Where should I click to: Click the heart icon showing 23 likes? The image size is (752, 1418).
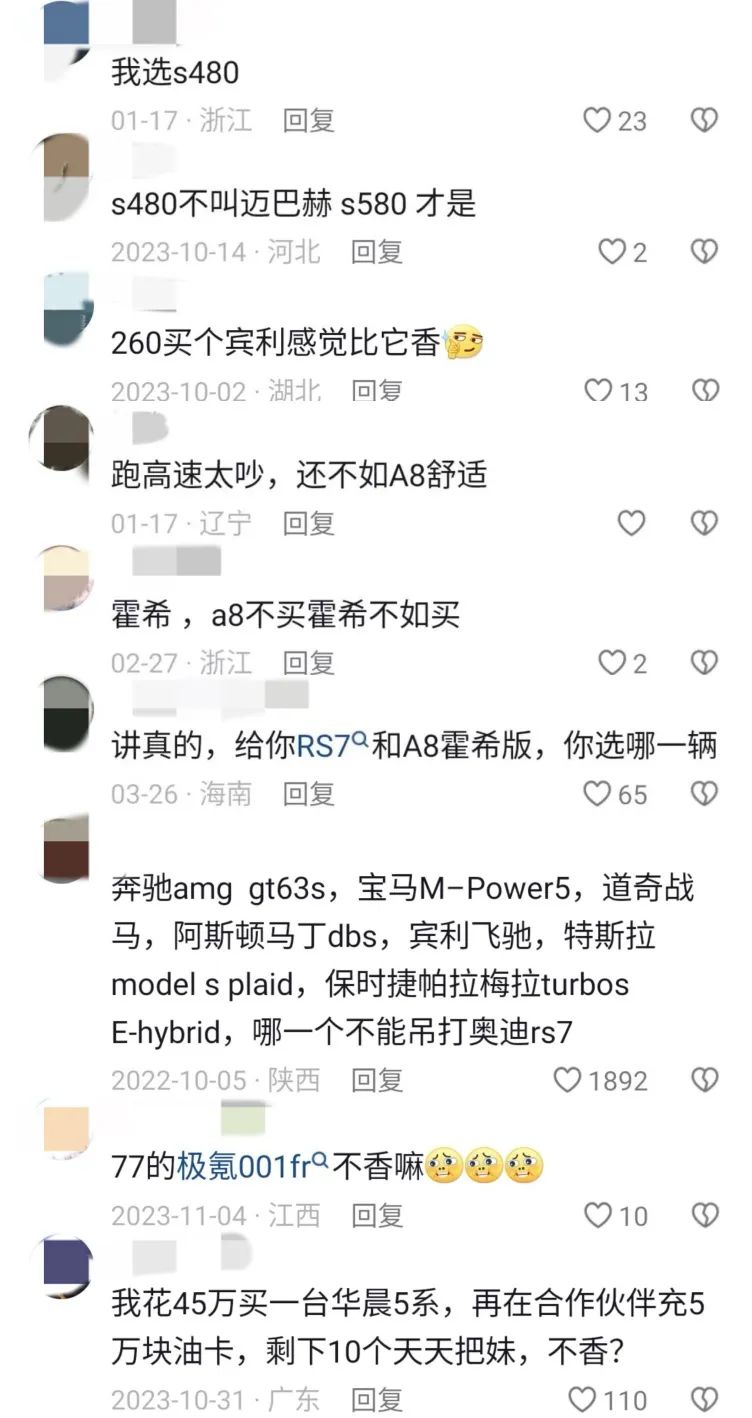click(x=596, y=120)
